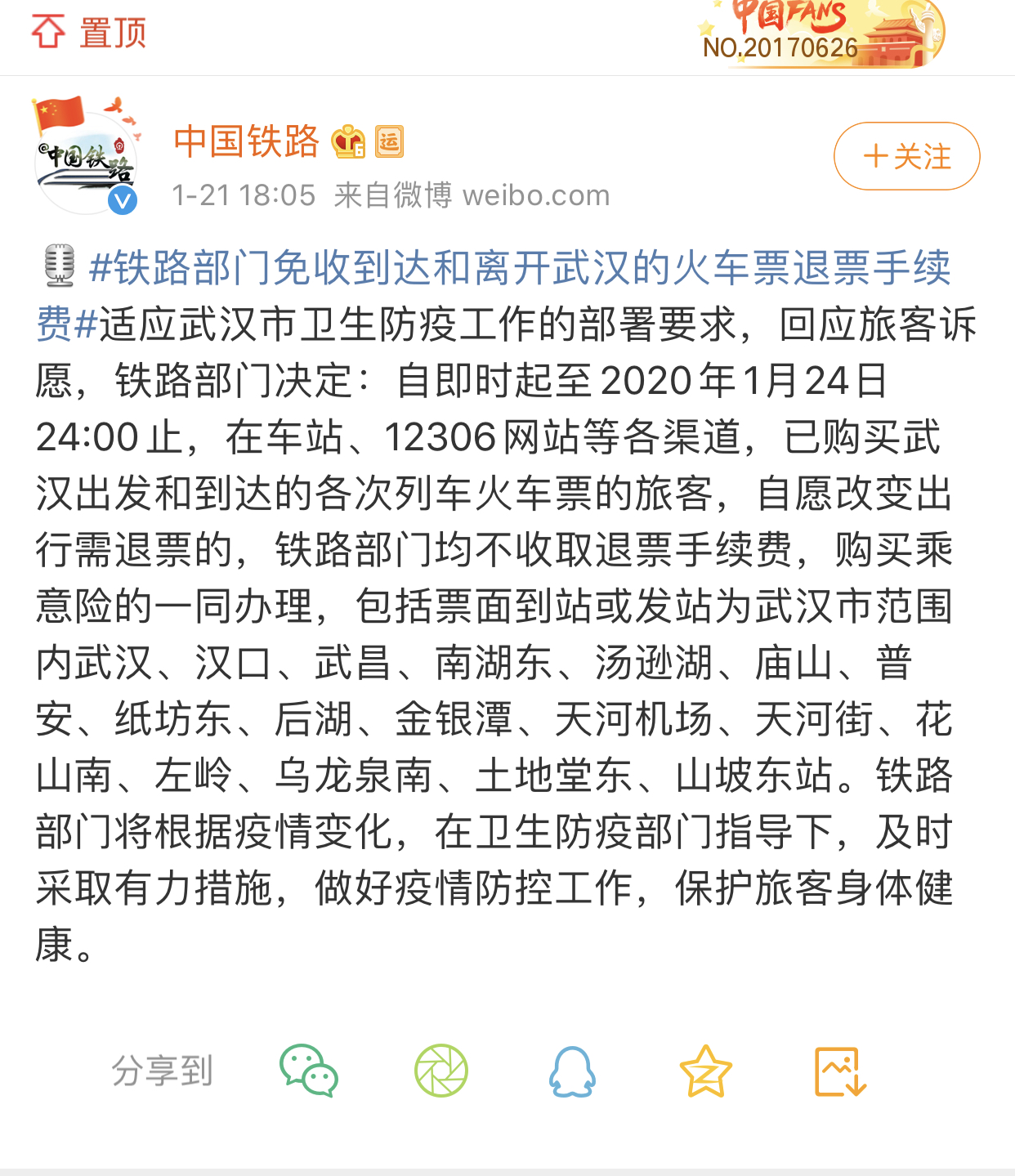
Task: Click the 分享到 share label
Action: coord(163,1067)
